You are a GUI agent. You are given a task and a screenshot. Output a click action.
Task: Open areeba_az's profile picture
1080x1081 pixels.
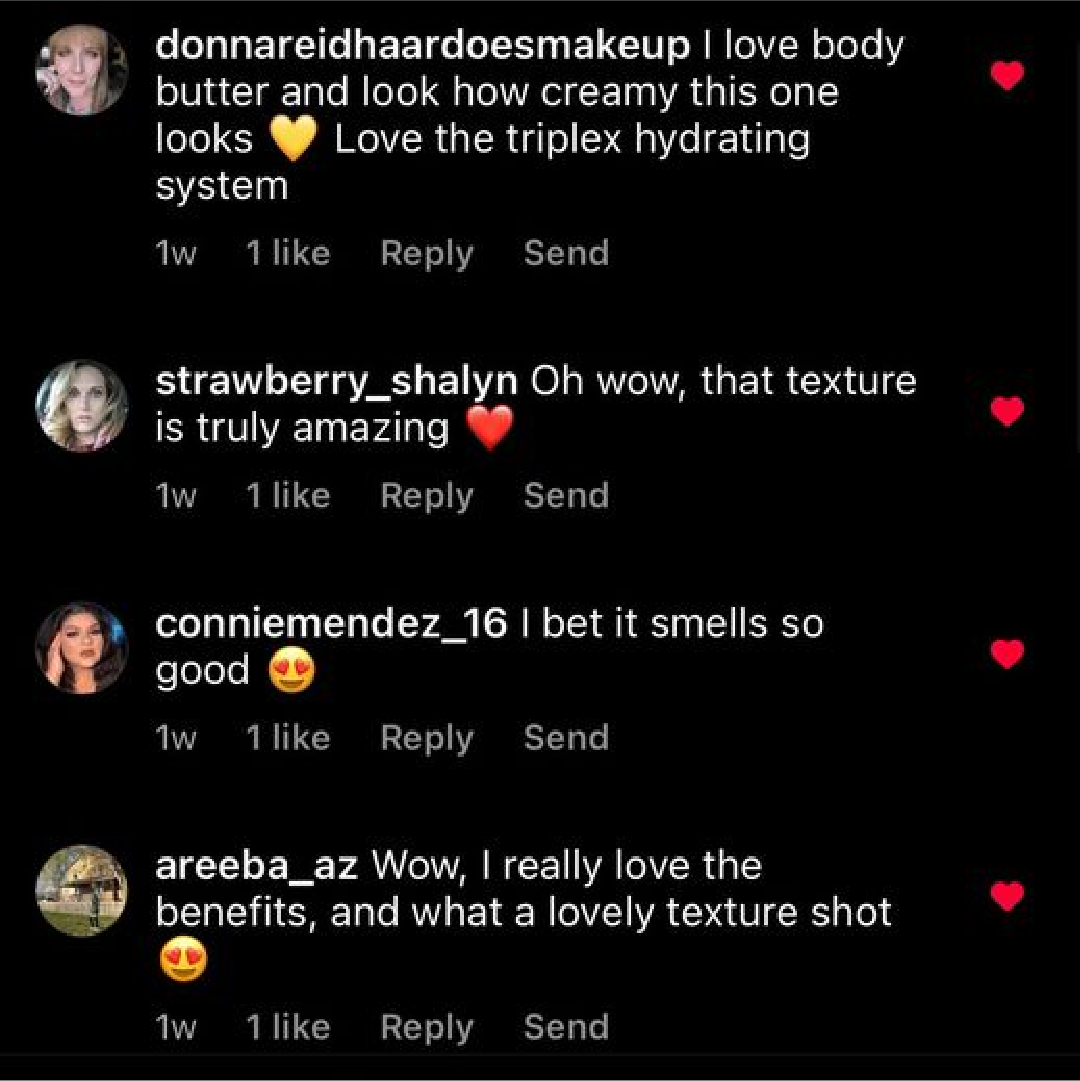coord(82,891)
